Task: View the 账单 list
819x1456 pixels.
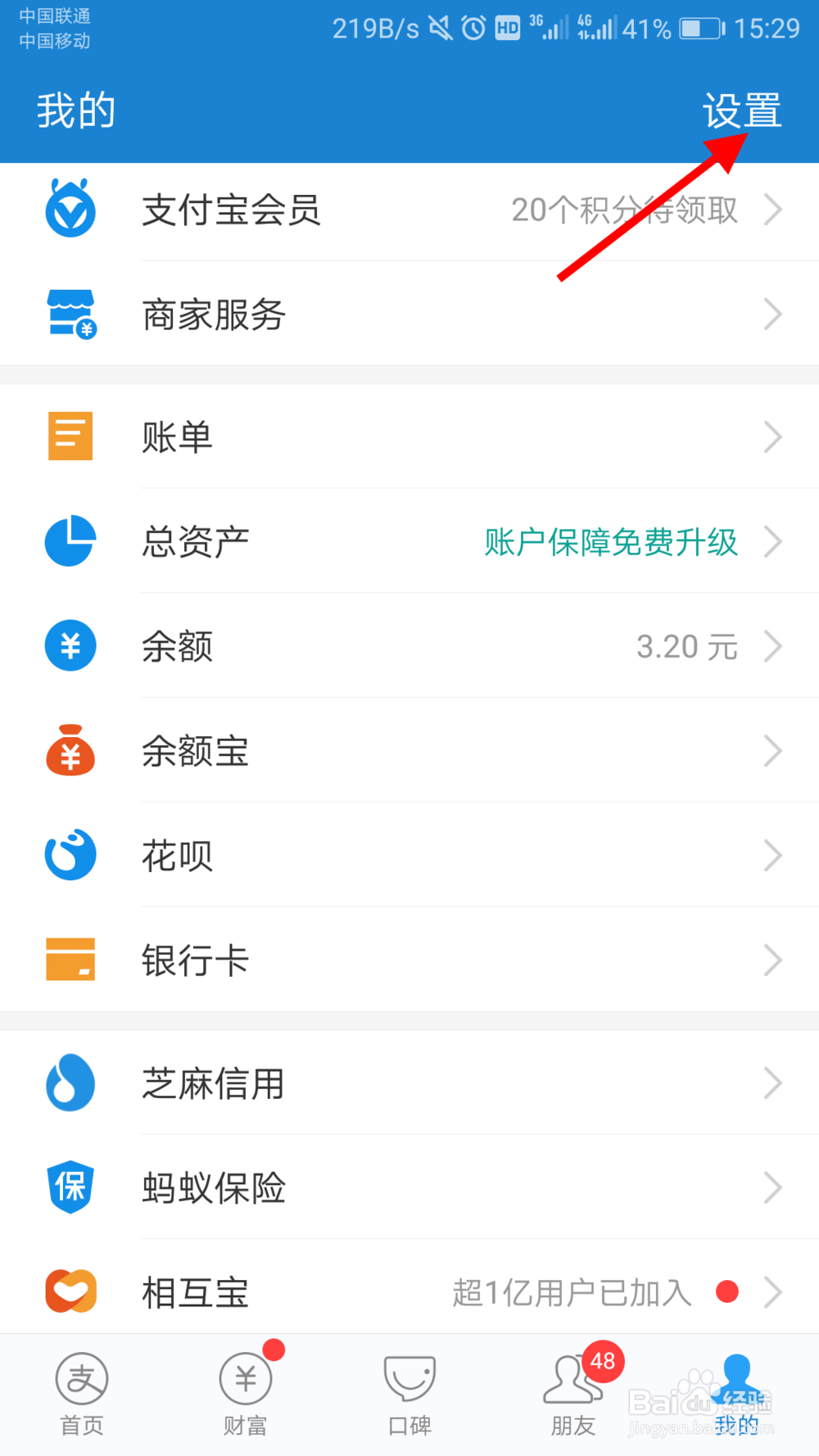Action: tap(409, 436)
